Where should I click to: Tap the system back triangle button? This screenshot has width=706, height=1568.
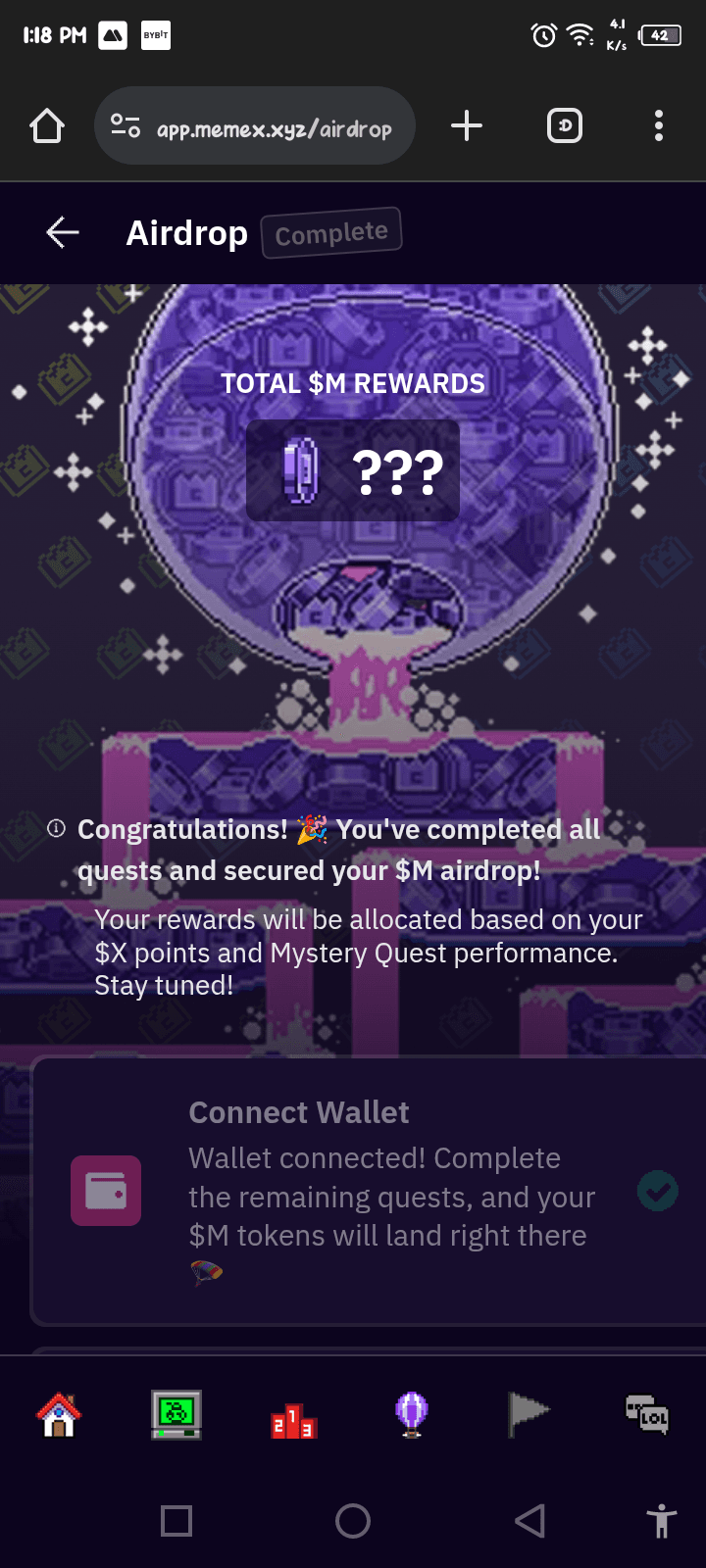pyautogui.click(x=529, y=1521)
